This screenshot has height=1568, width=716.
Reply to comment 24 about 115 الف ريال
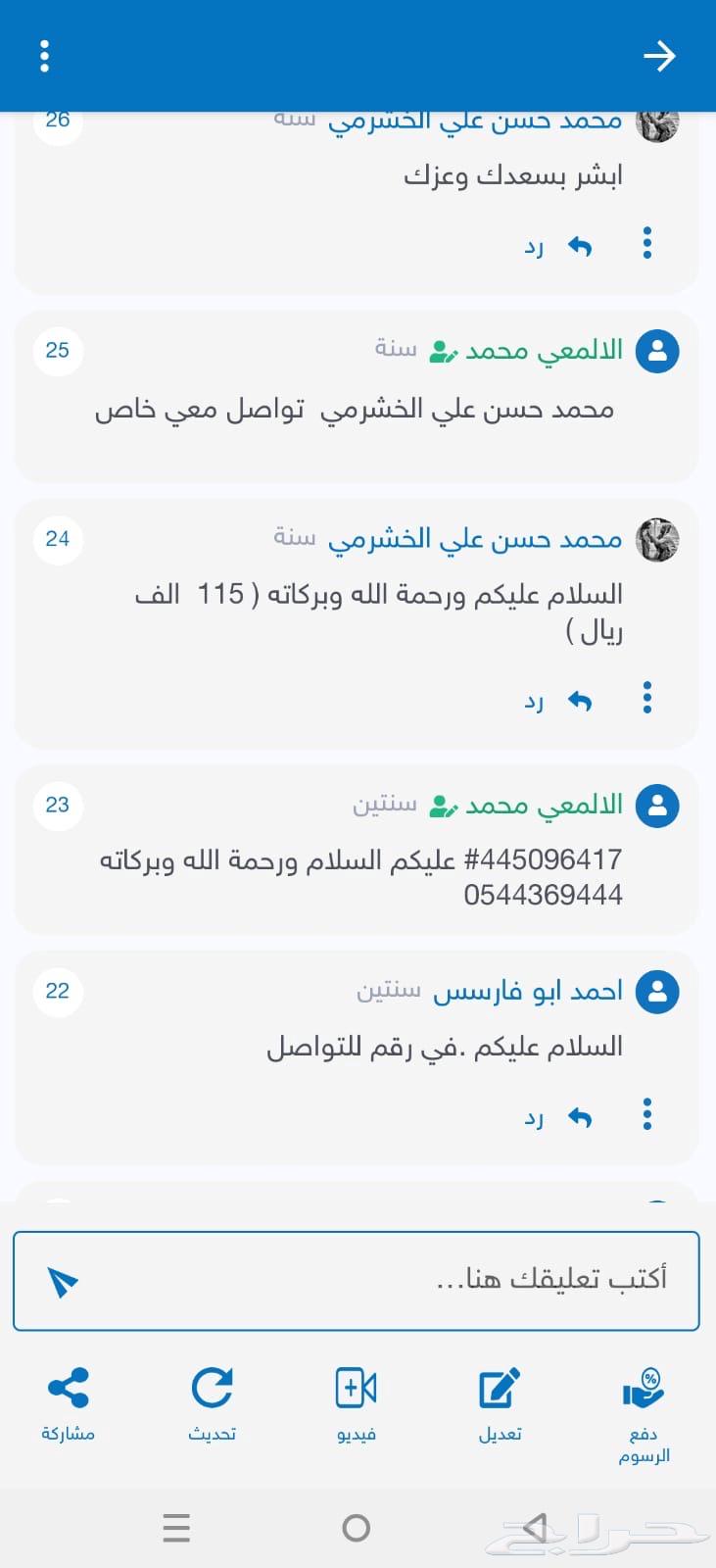(559, 701)
